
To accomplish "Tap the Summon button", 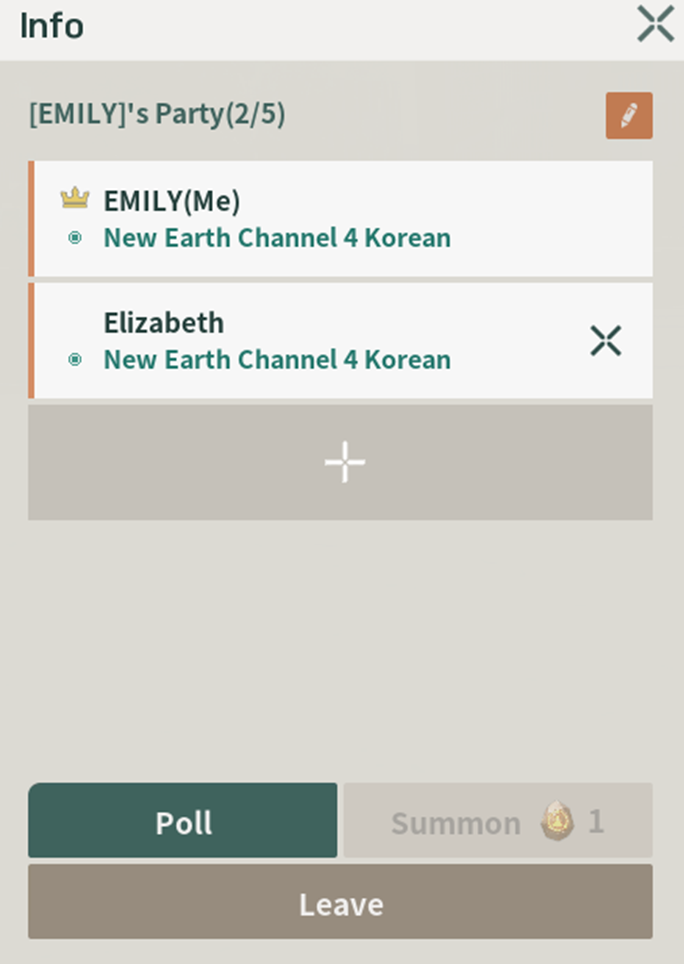I will tap(498, 821).
